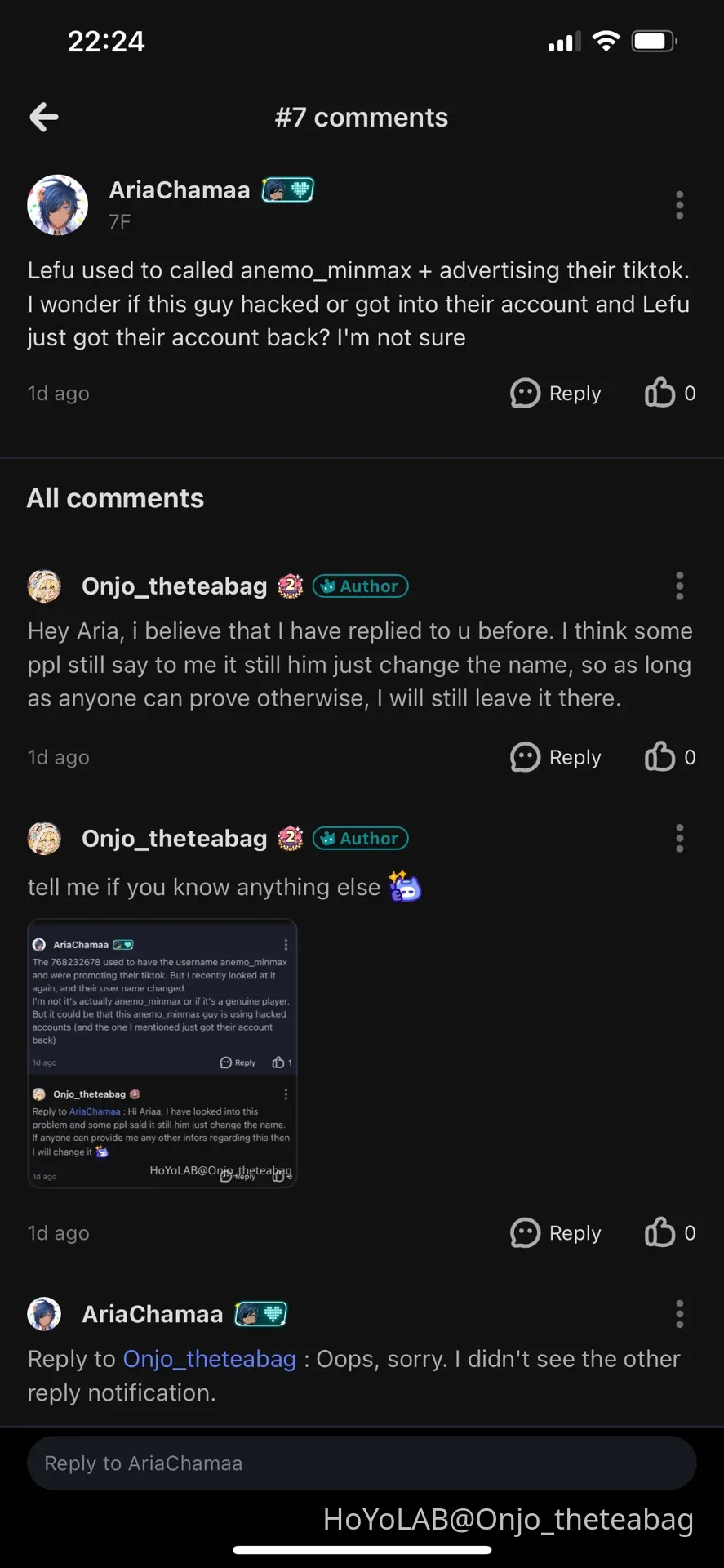Open the attached screenshot image
The image size is (724, 1568).
(162, 1053)
